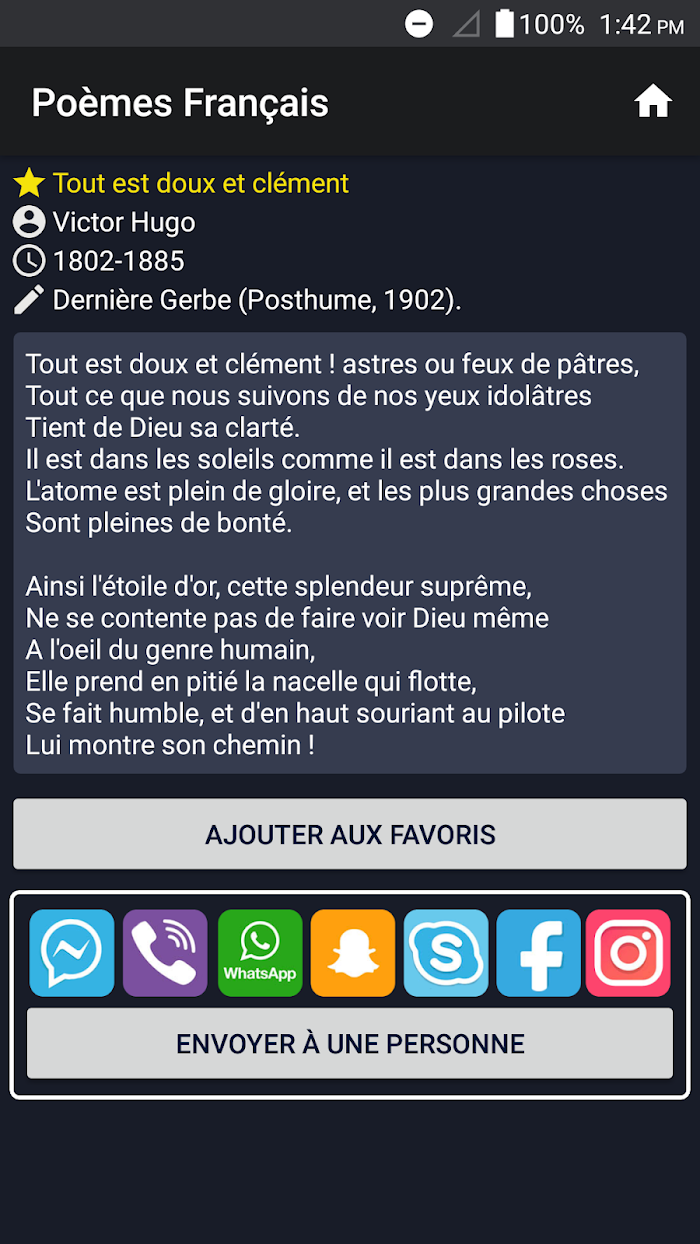Share the poem on Facebook
700x1244 pixels.
pos(538,953)
